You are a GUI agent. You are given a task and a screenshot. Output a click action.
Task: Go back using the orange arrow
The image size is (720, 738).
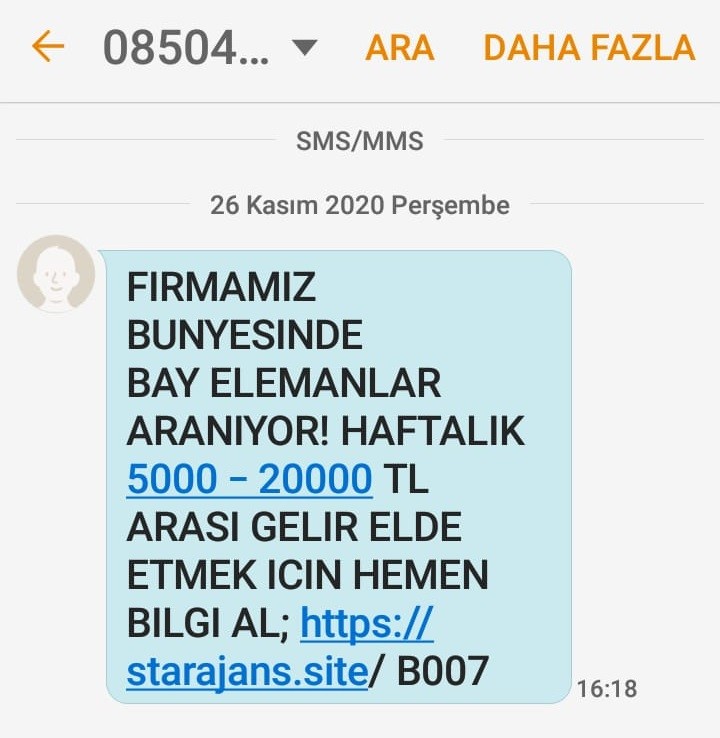tap(47, 47)
